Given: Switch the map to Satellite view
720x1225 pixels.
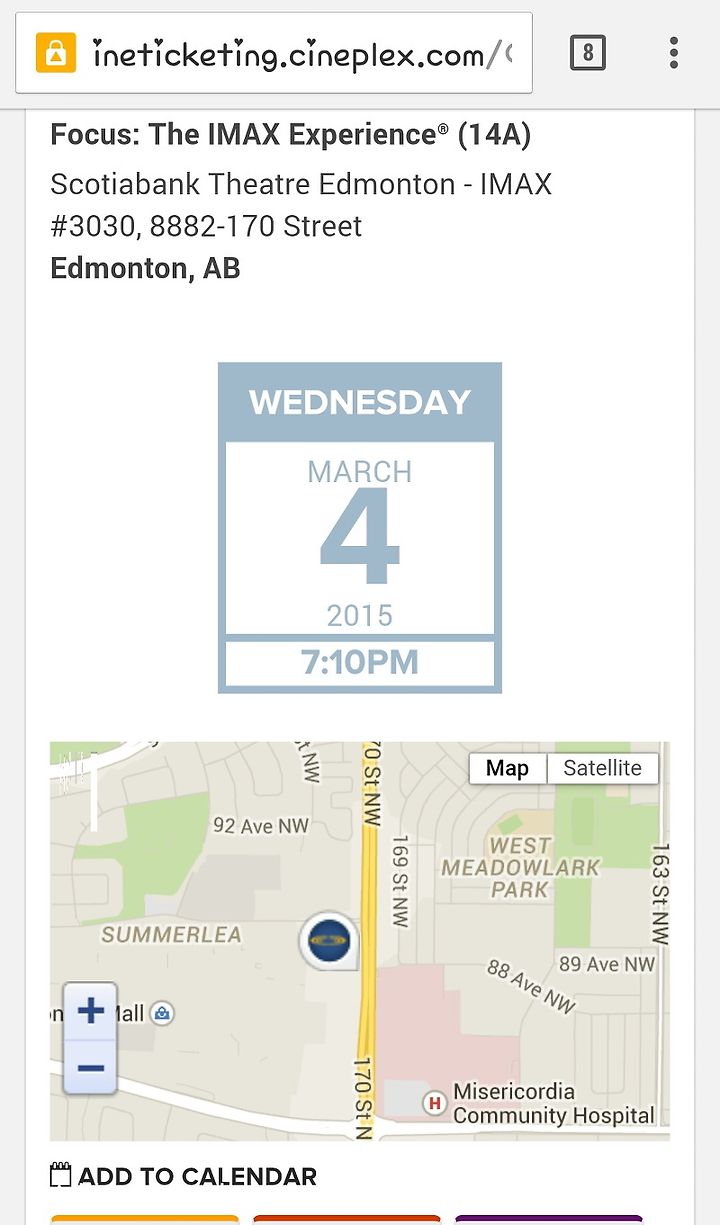Looking at the screenshot, I should coord(603,768).
